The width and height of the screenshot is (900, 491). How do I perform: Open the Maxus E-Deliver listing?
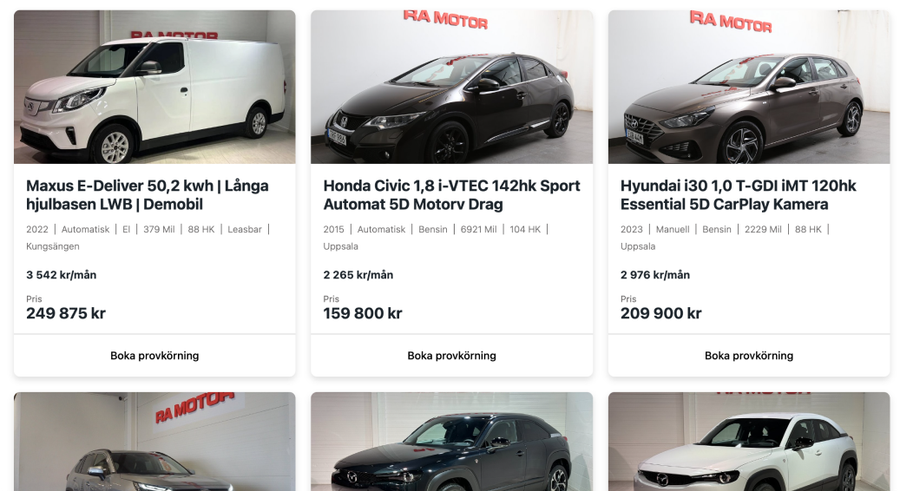(147, 195)
